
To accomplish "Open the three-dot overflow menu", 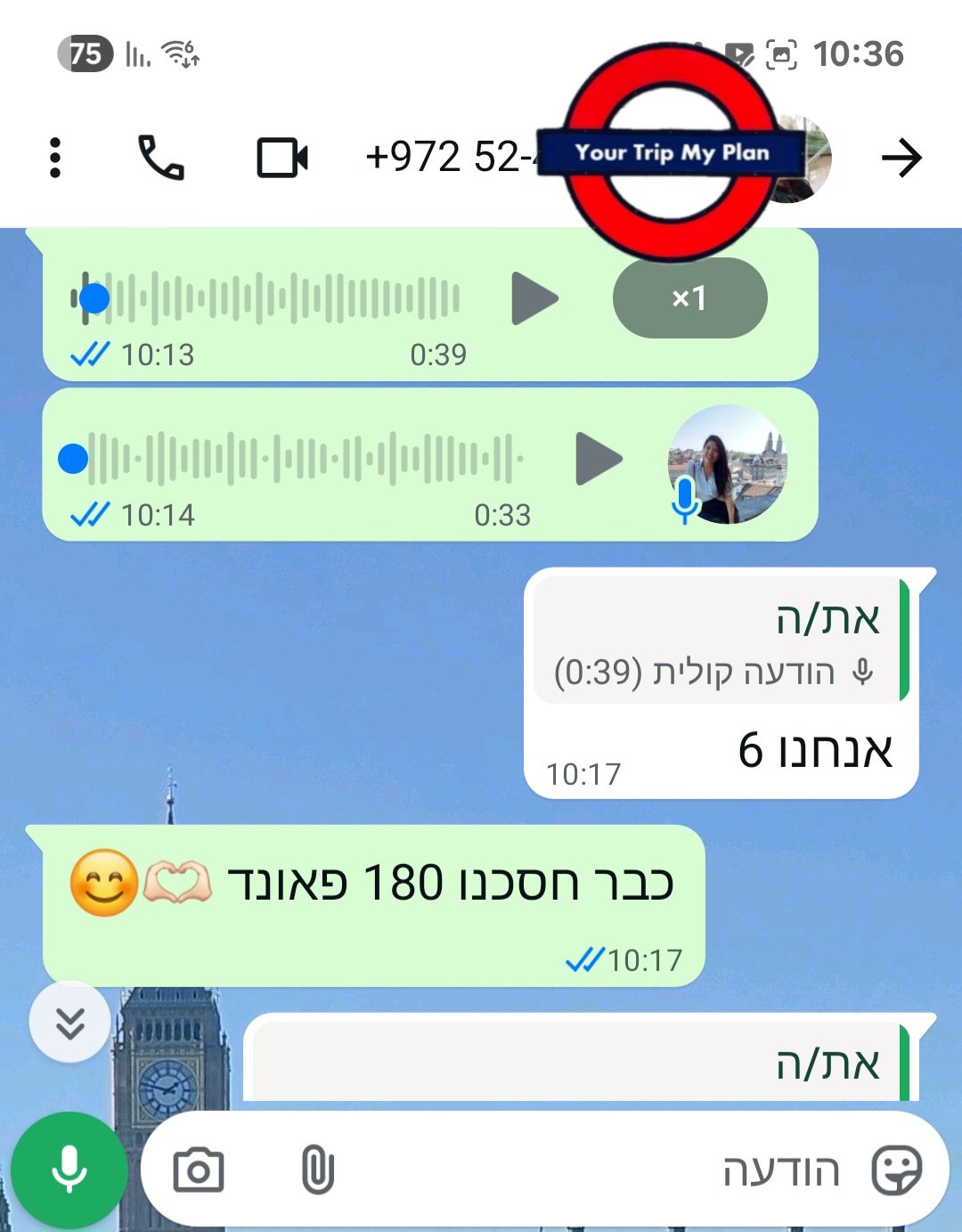I will 55,158.
